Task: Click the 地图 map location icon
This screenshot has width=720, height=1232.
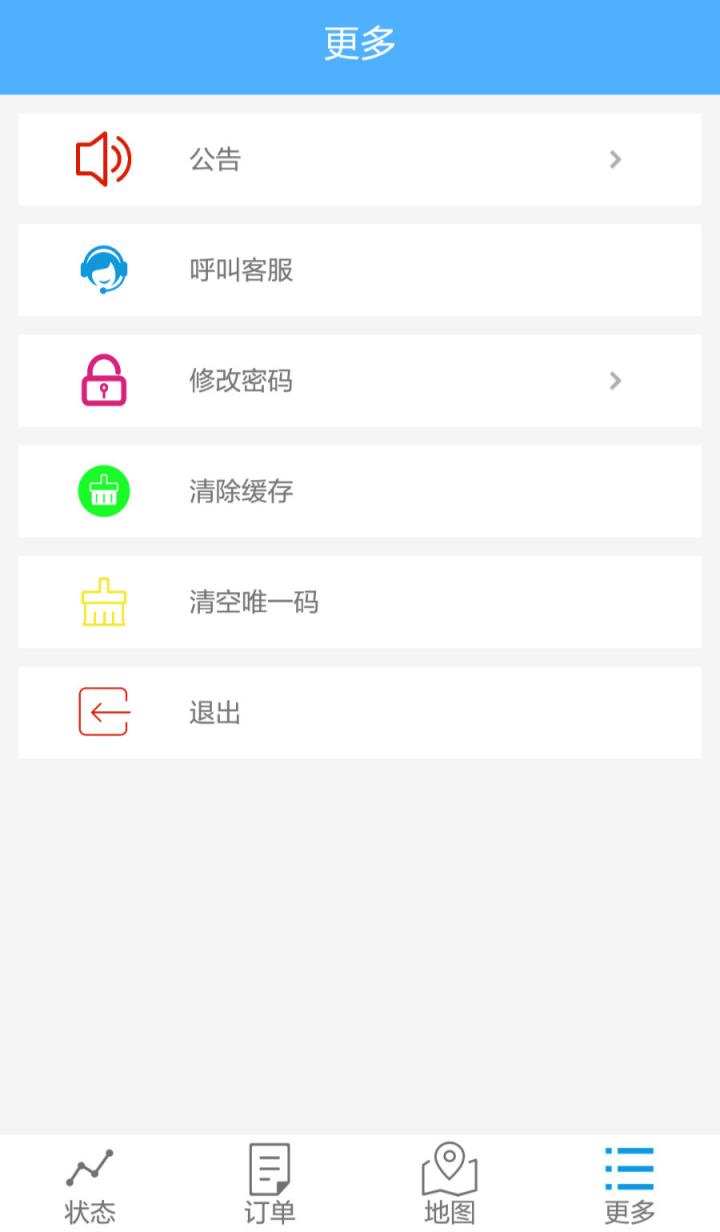Action: 450,1167
